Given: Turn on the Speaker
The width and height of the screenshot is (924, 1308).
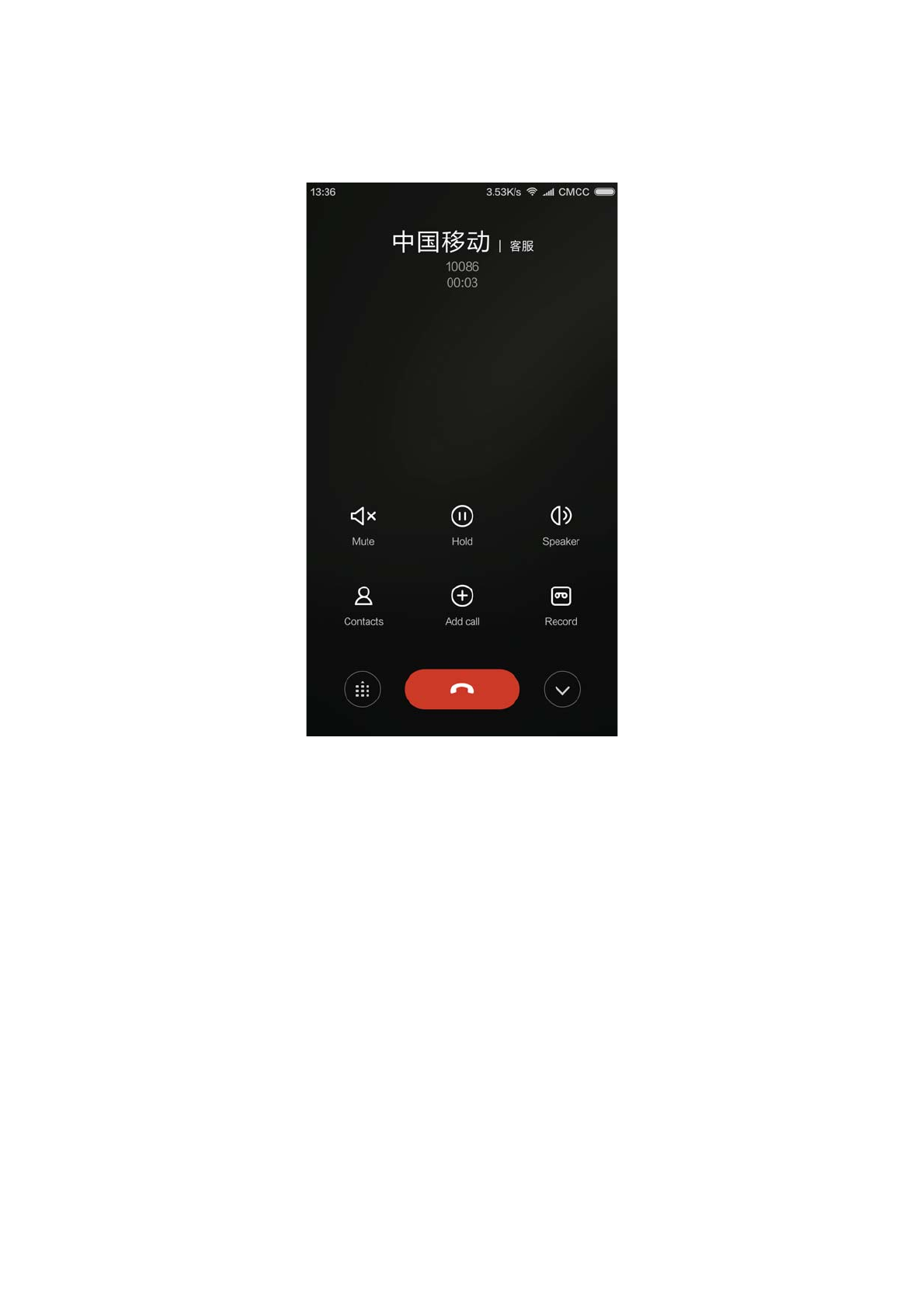Looking at the screenshot, I should (x=561, y=525).
